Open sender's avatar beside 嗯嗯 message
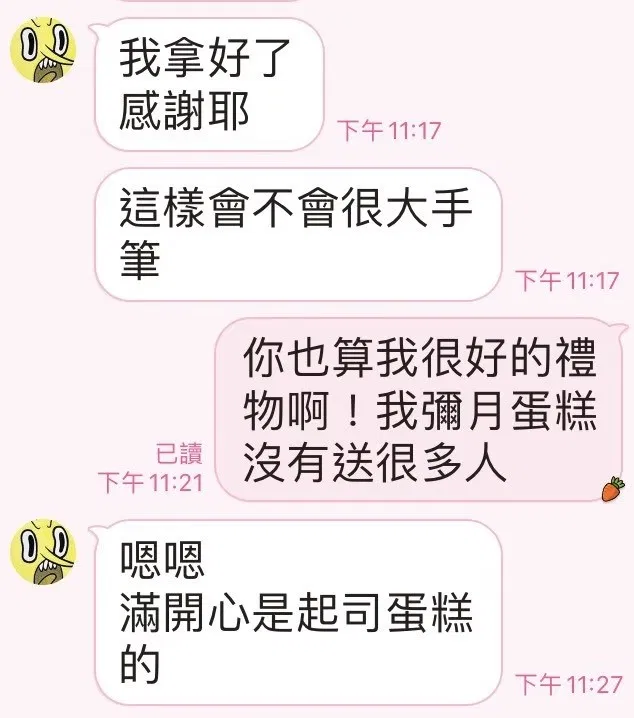This screenshot has height=719, width=634. pos(43,552)
